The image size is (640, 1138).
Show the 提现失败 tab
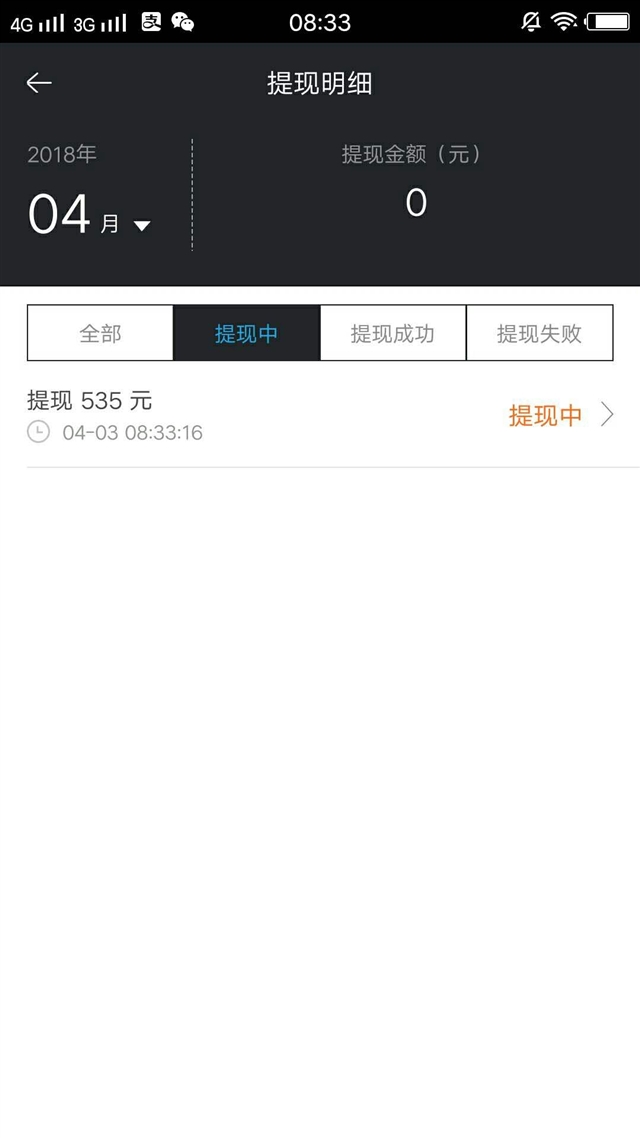point(539,333)
